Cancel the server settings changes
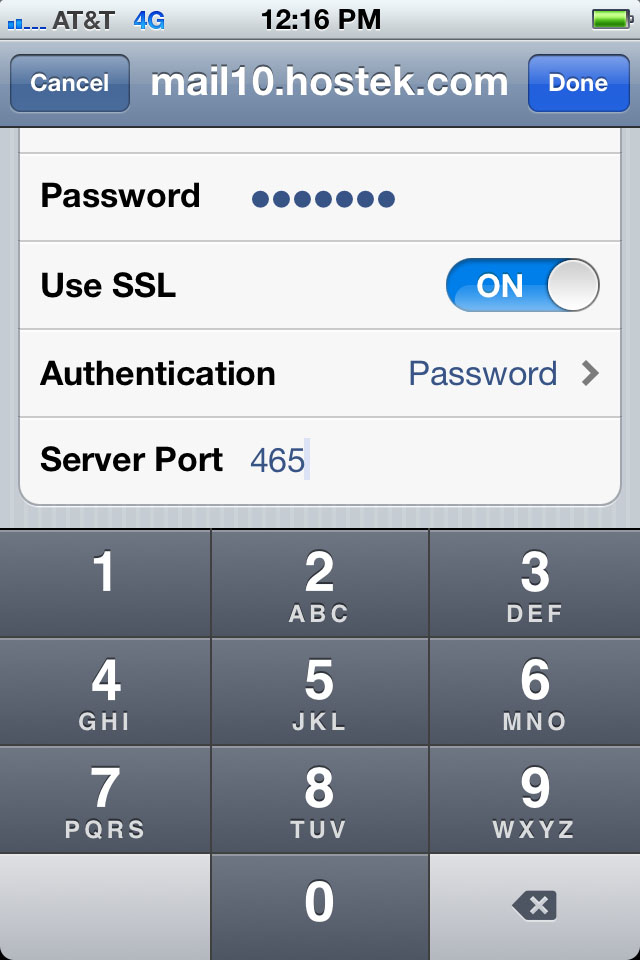Image resolution: width=640 pixels, height=960 pixels. pos(69,83)
